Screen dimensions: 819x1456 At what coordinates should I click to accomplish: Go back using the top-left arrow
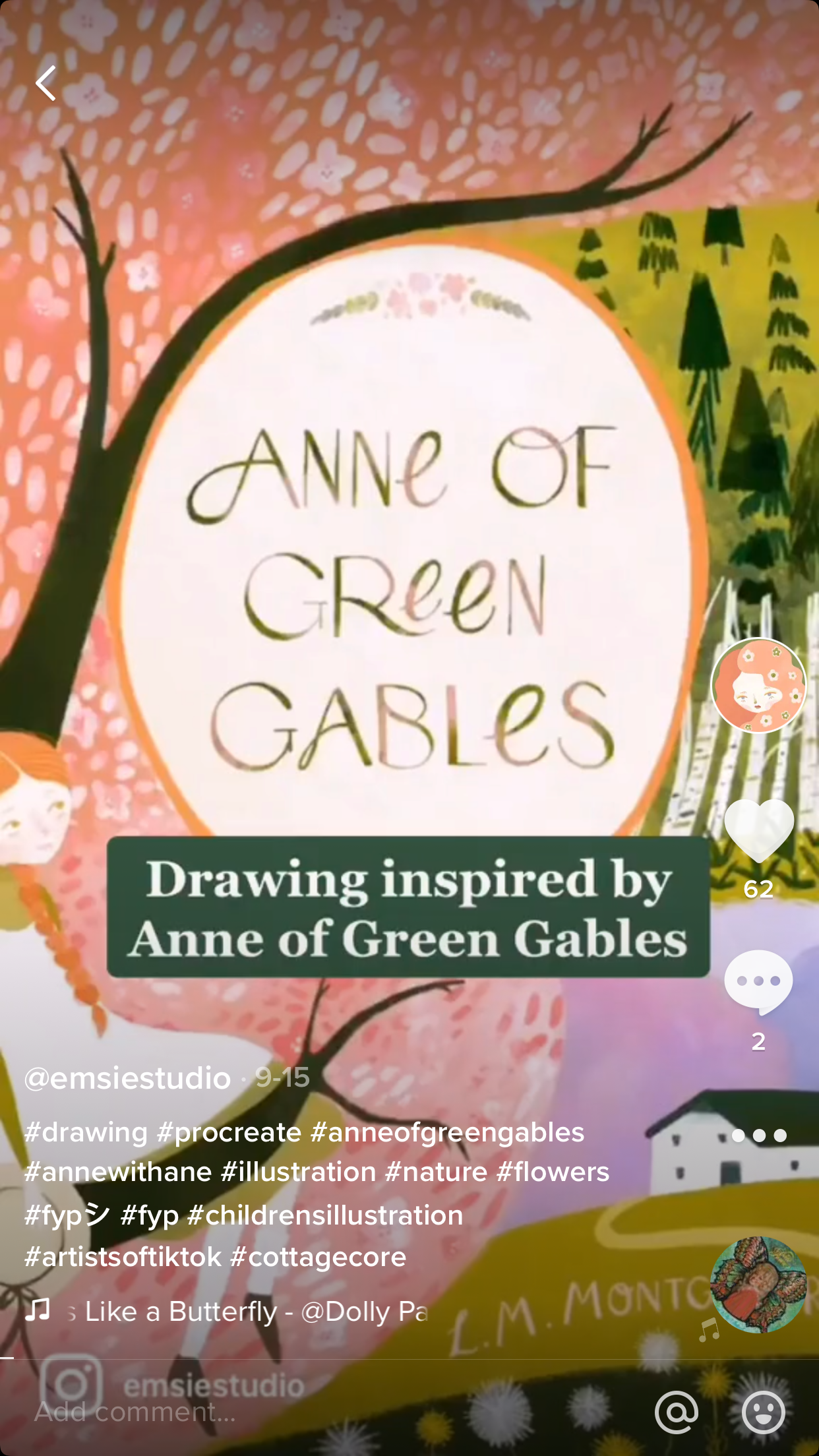[46, 84]
